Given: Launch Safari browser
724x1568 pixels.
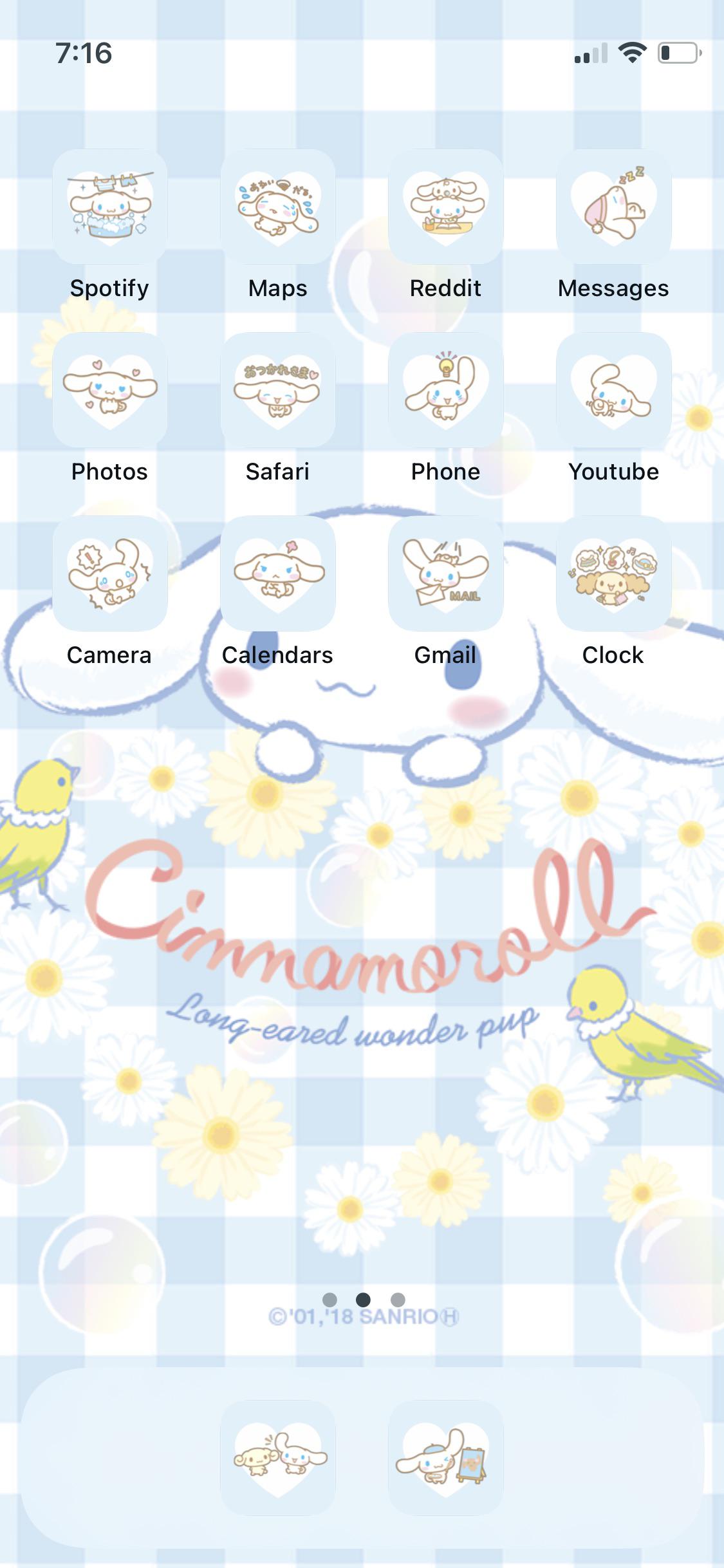Looking at the screenshot, I should pyautogui.click(x=277, y=390).
